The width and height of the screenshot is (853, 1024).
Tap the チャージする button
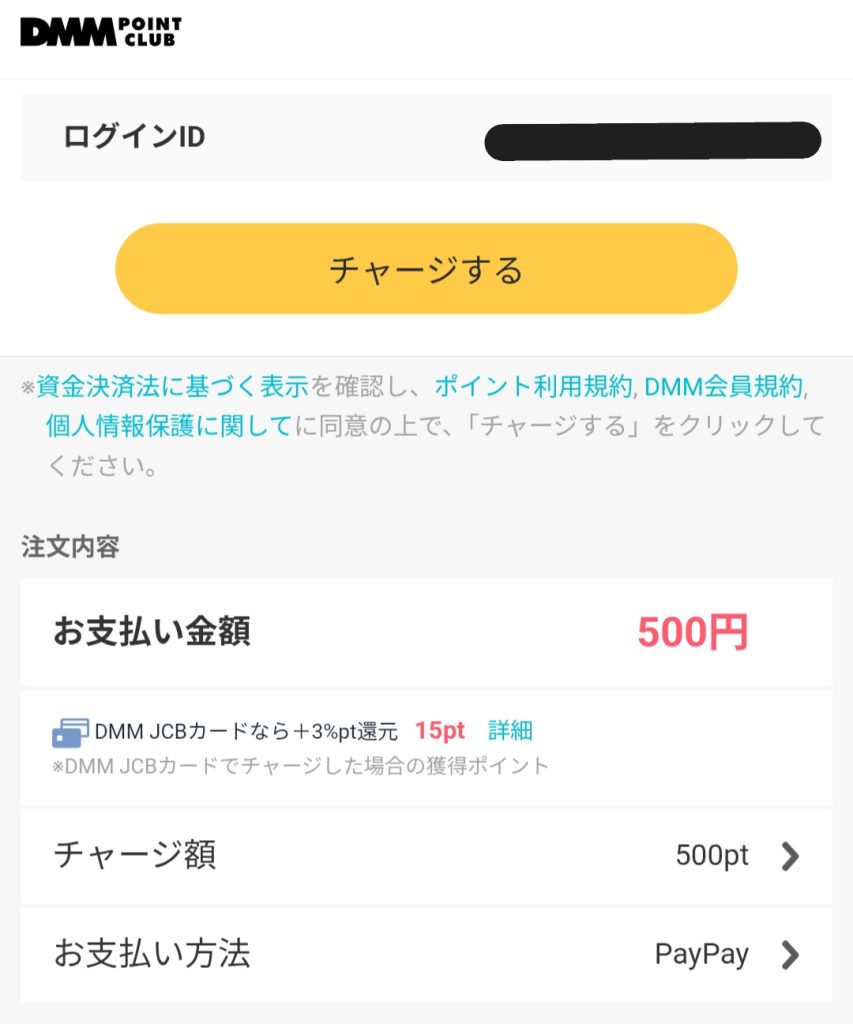pos(426,269)
